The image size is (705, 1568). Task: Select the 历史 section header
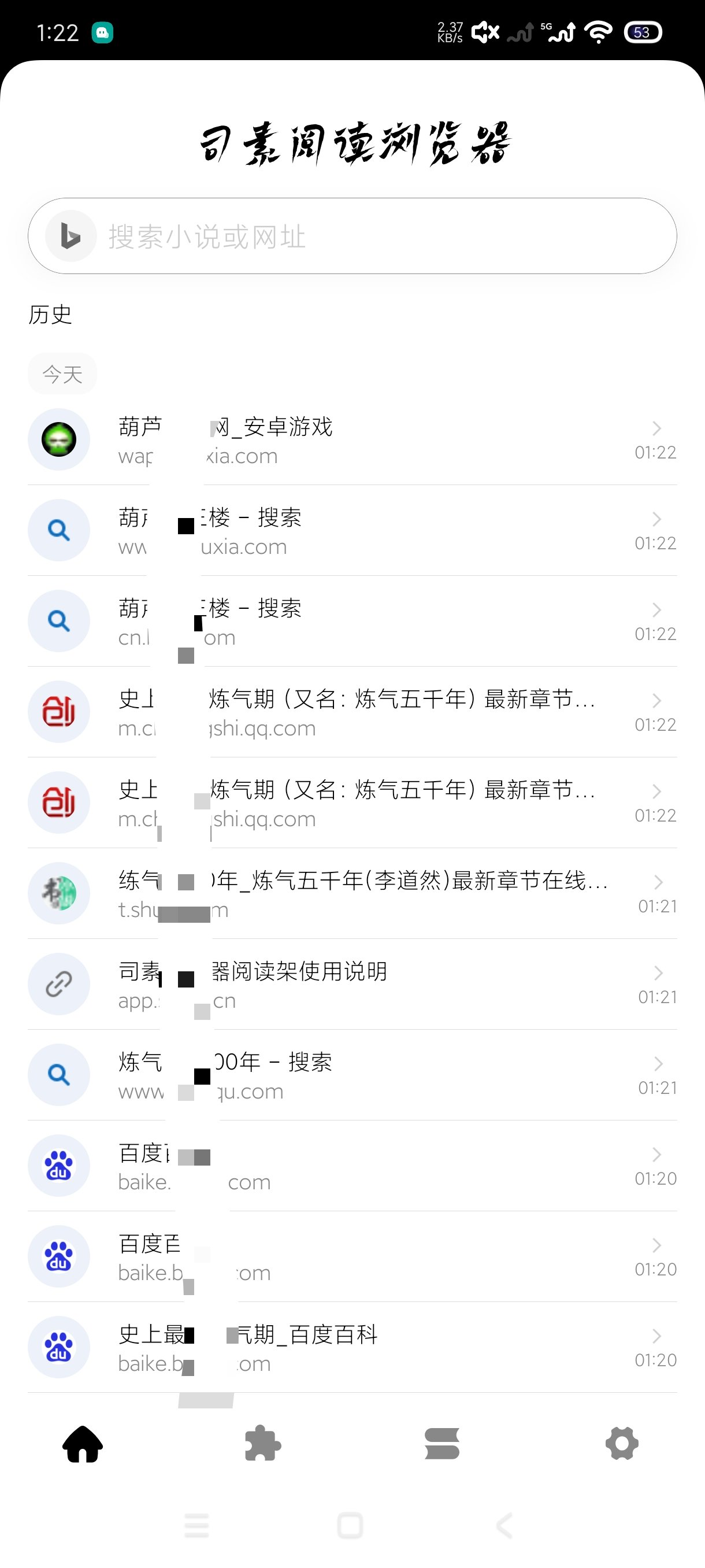click(x=49, y=315)
